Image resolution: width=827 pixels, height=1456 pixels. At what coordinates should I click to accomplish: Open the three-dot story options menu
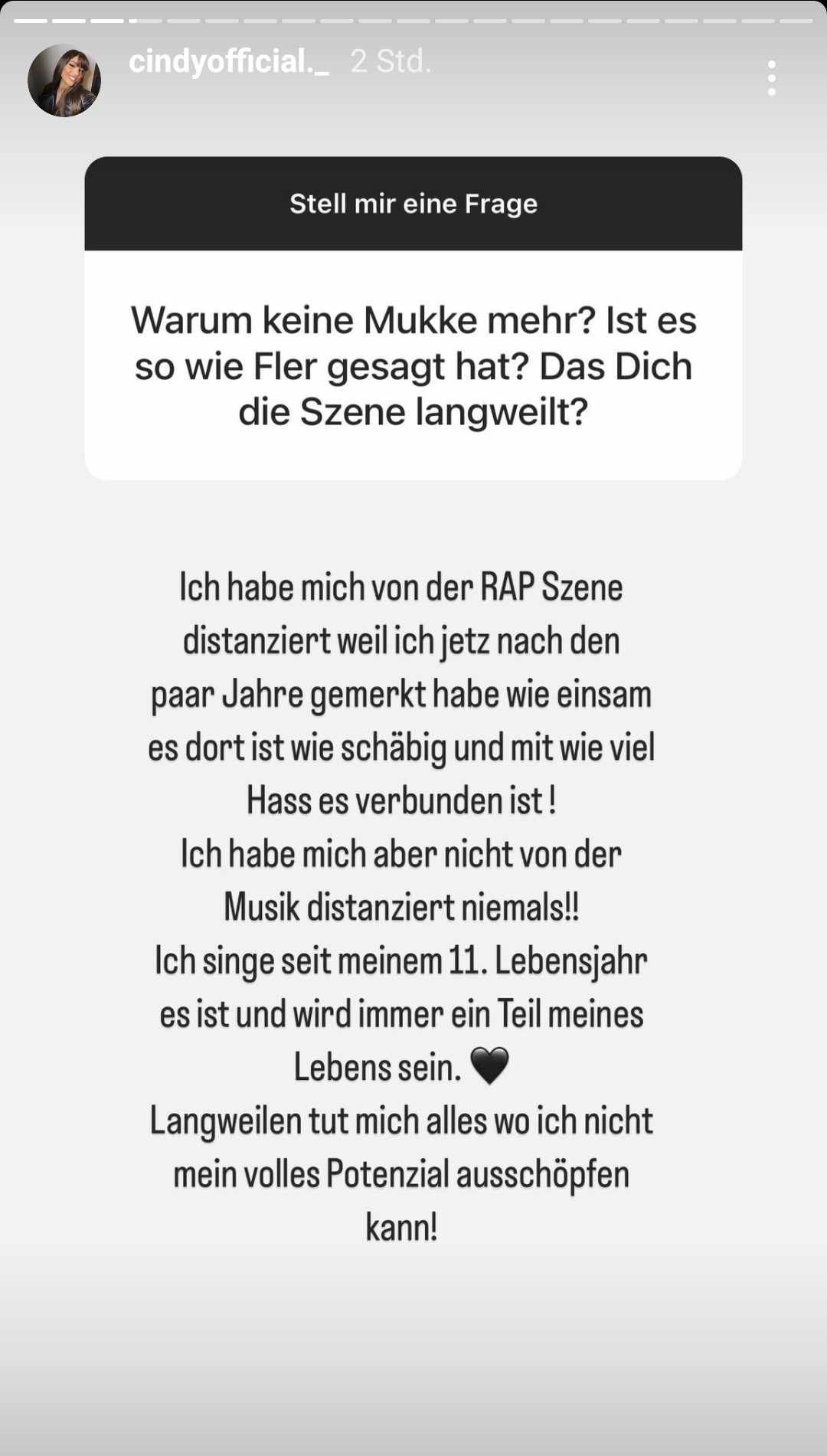click(x=771, y=78)
